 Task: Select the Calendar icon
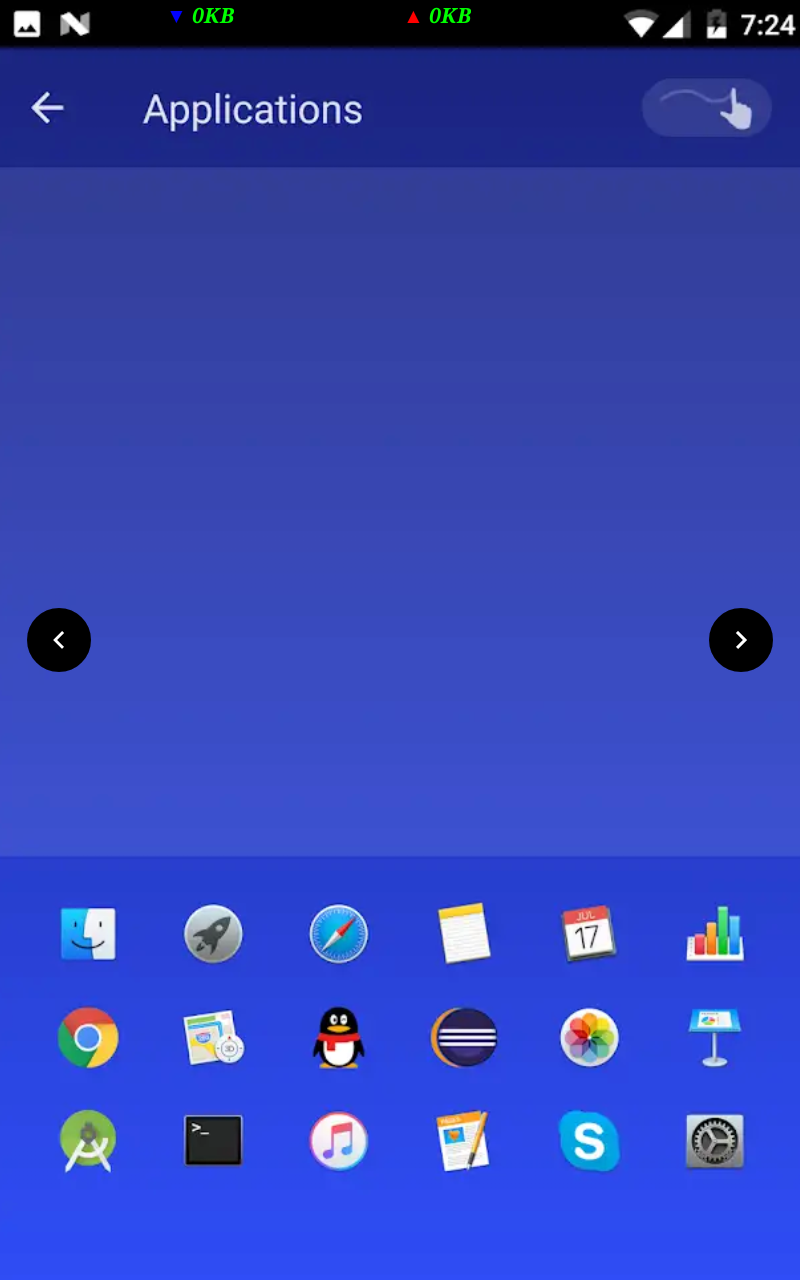click(589, 934)
